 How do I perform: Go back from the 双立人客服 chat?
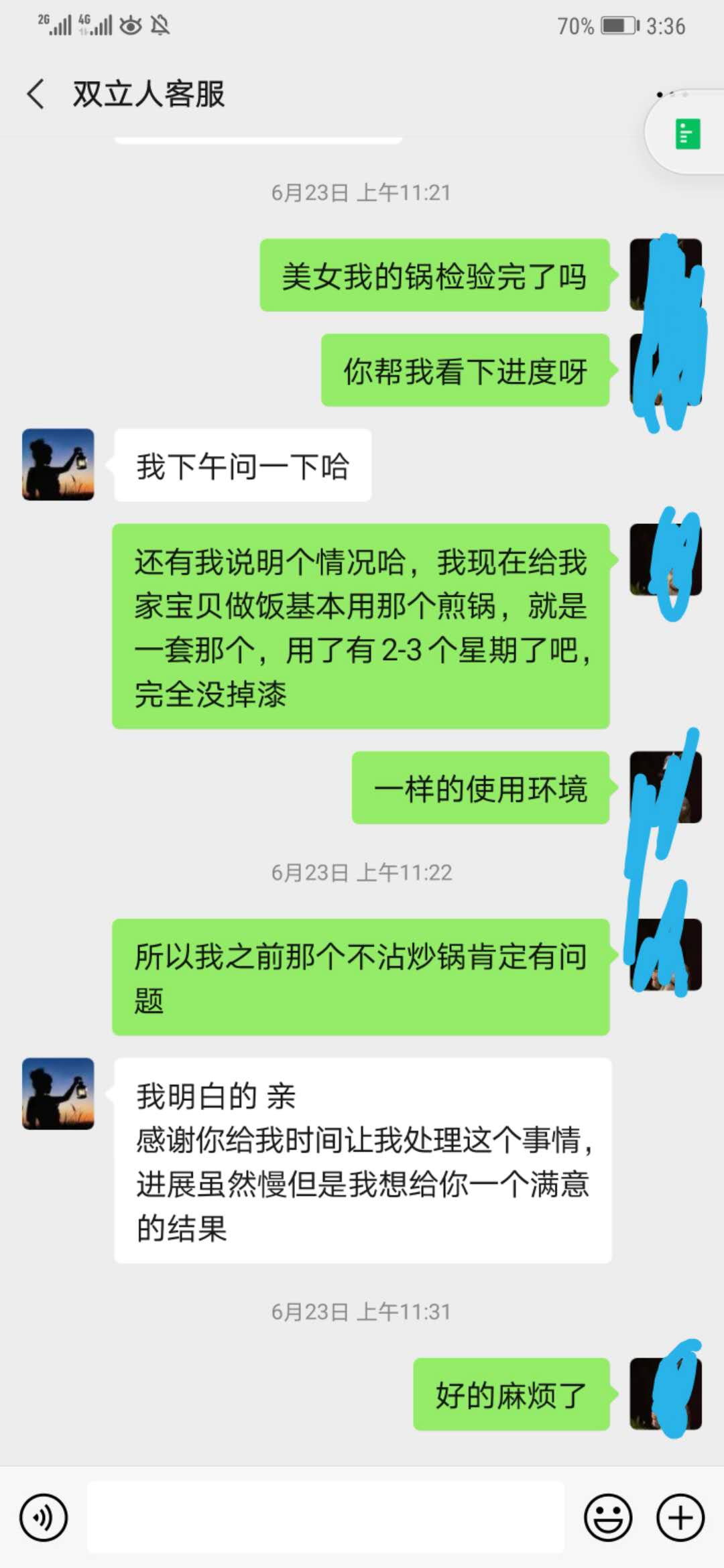pos(36,93)
